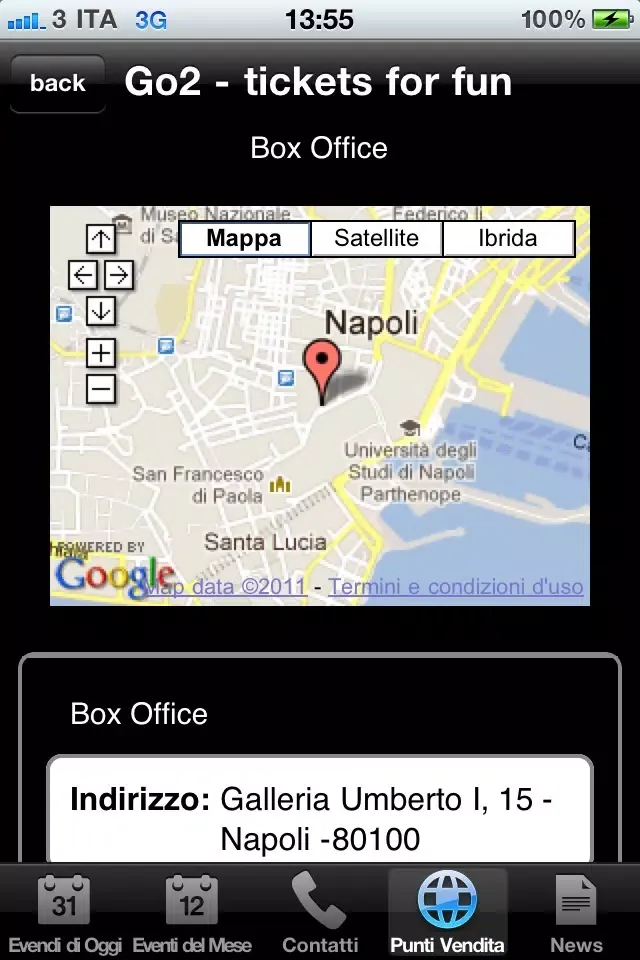Select the Mappa map view
This screenshot has width=640, height=960.
[244, 239]
